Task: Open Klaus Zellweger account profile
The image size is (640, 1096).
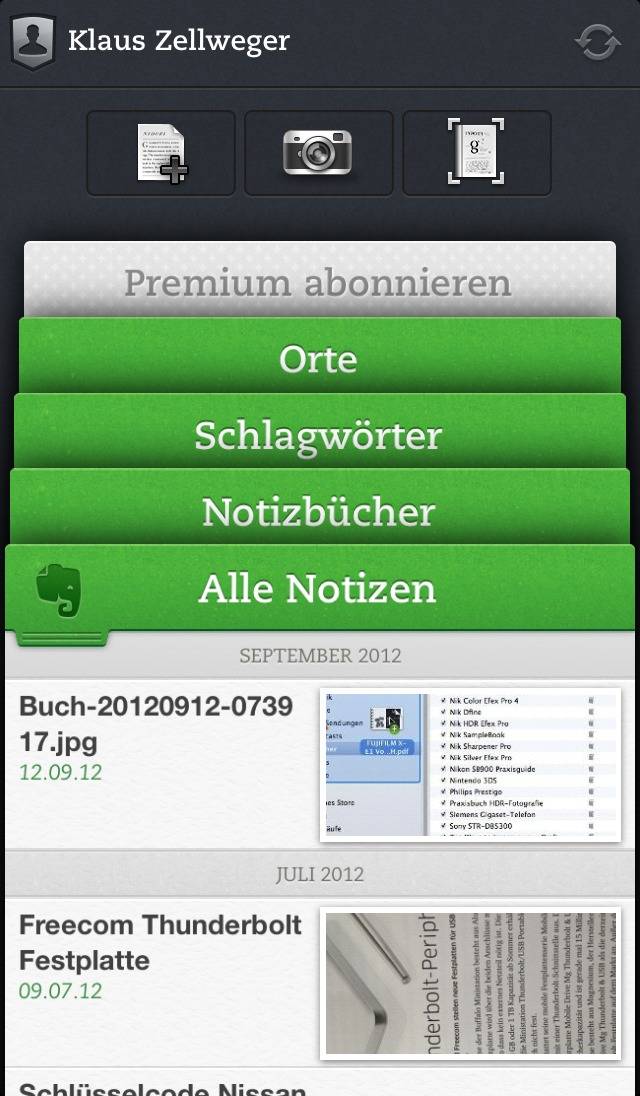Action: coord(150,42)
